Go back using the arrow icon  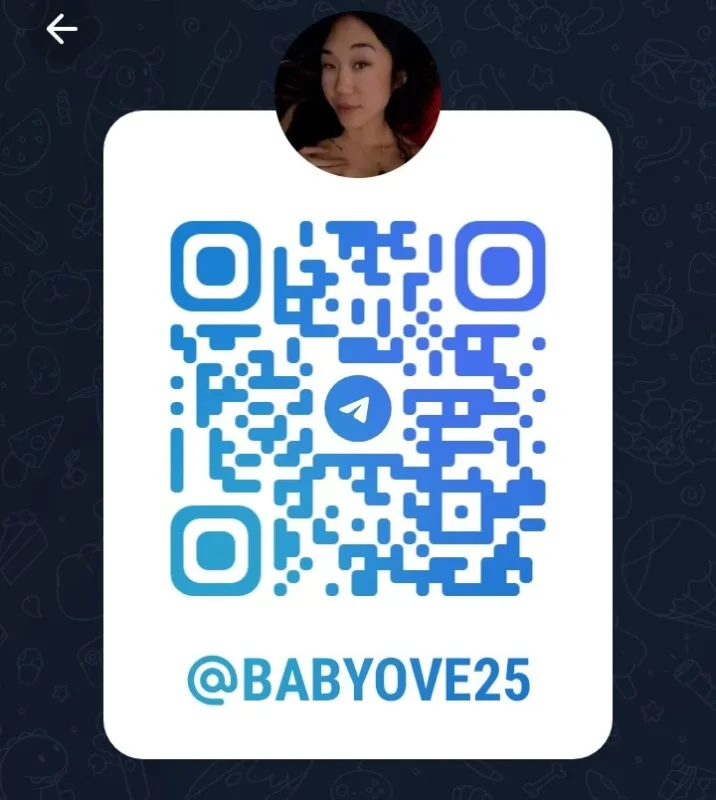62,30
